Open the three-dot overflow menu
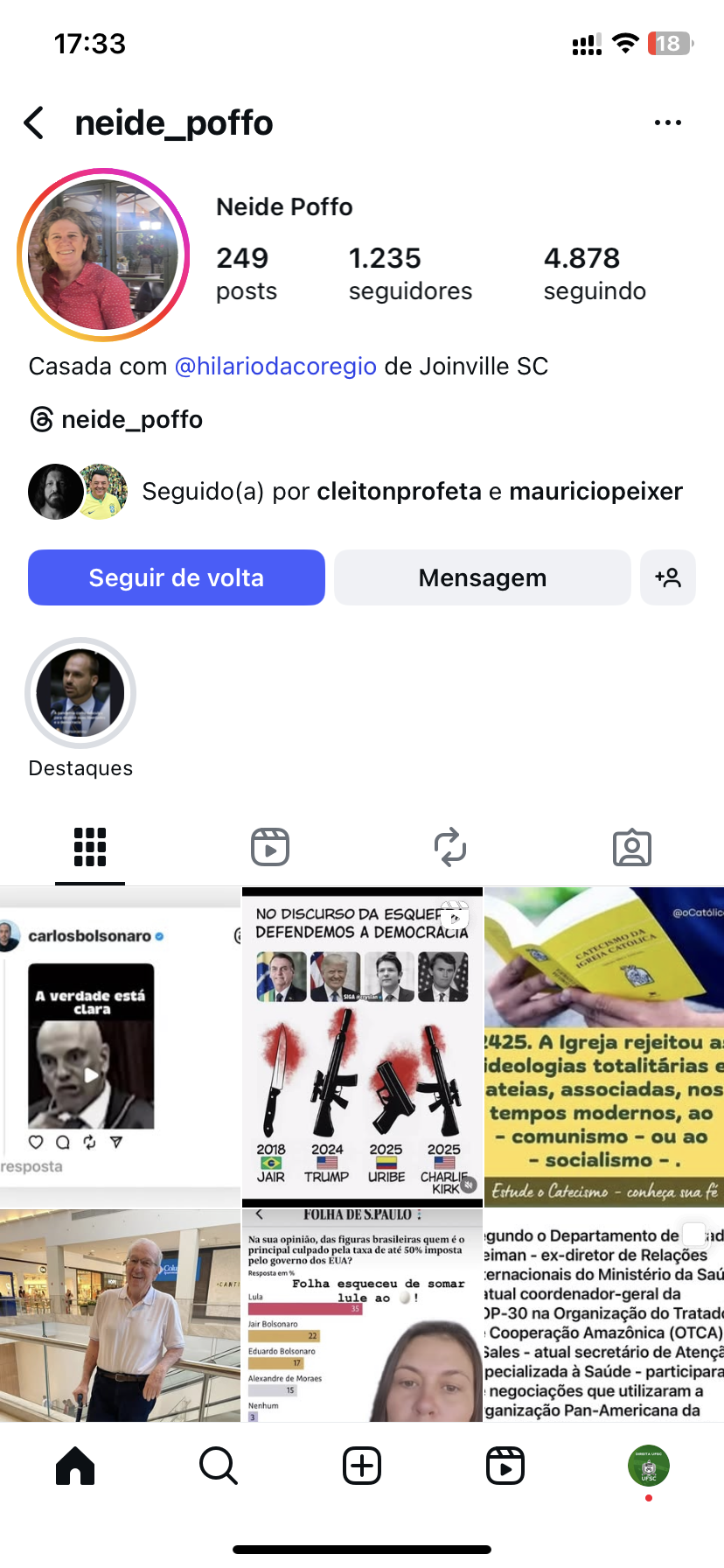Image resolution: width=724 pixels, height=1568 pixels. tap(667, 123)
